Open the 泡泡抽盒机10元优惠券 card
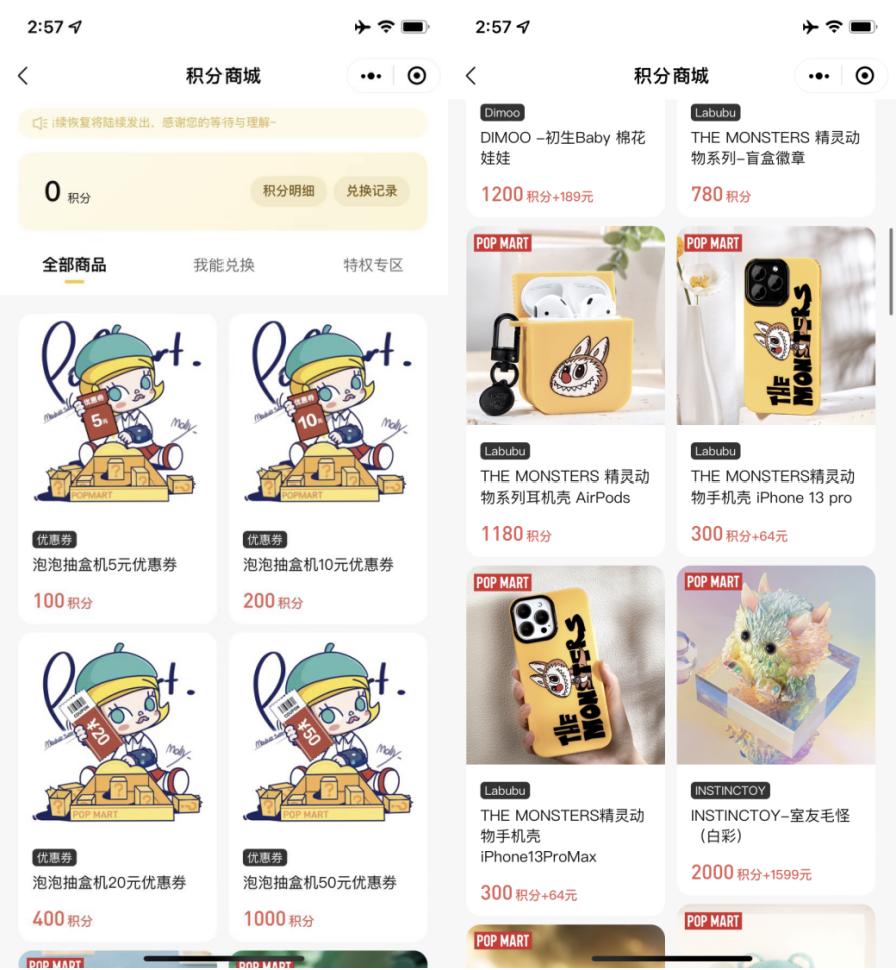896x970 pixels. tap(327, 467)
